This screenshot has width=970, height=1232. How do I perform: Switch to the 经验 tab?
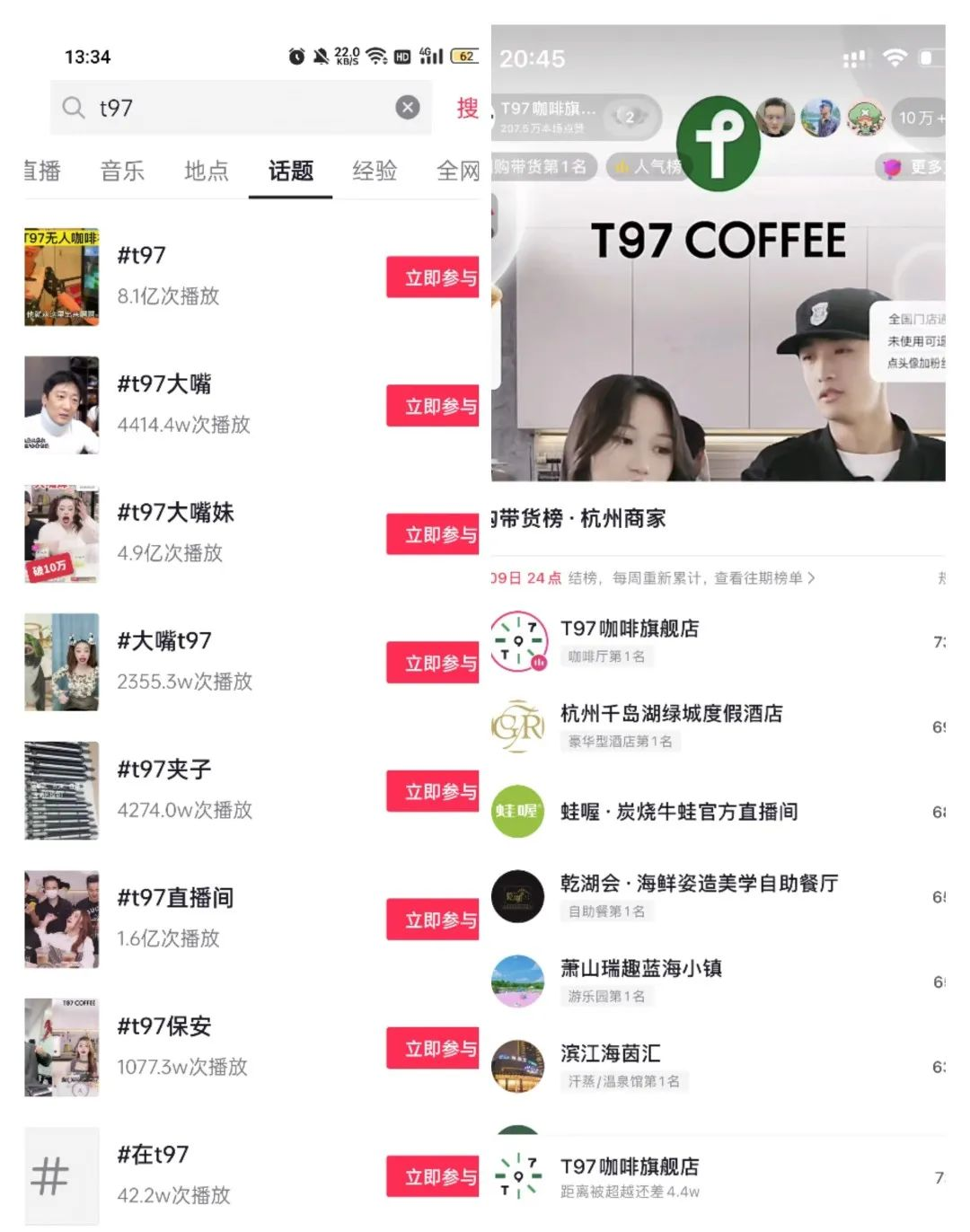(x=375, y=172)
